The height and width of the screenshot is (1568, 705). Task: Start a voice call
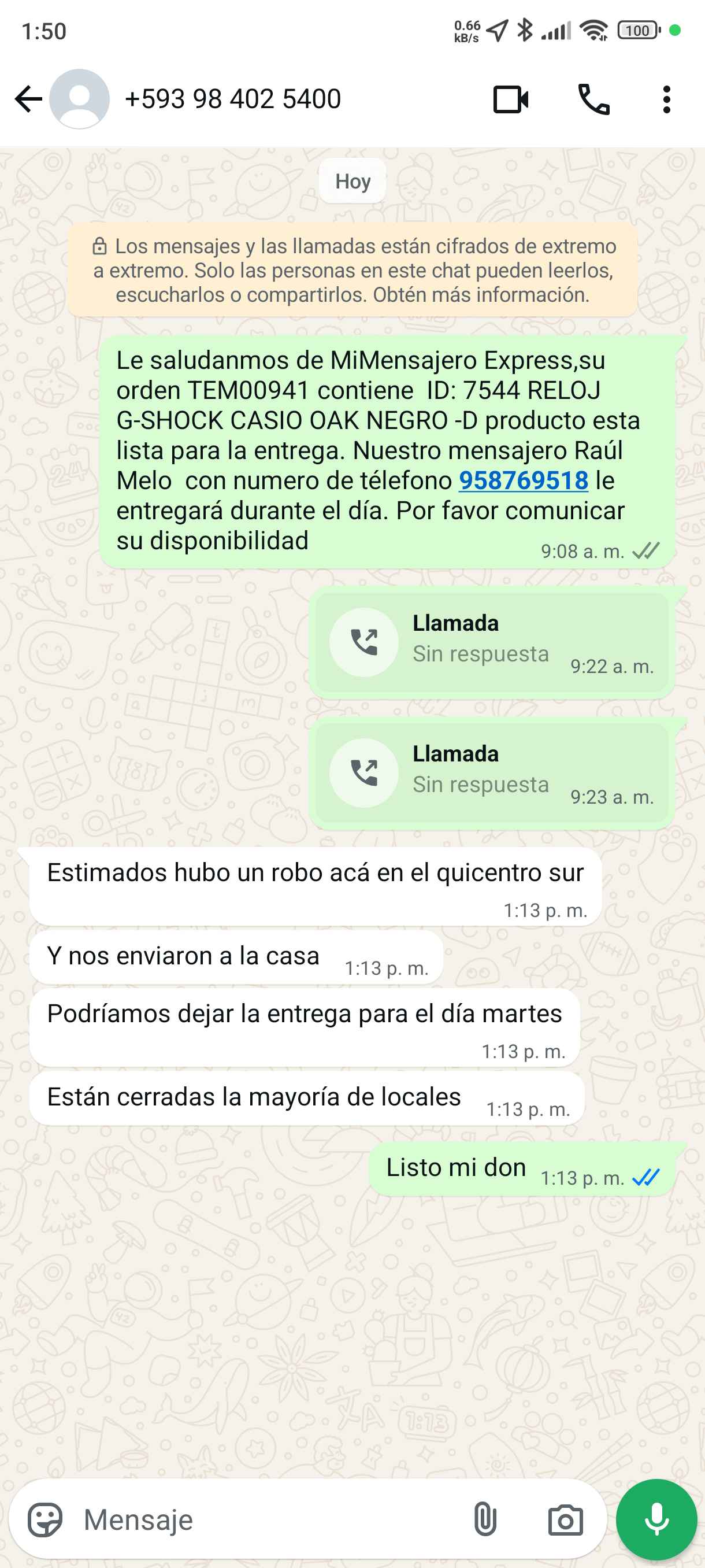click(593, 100)
